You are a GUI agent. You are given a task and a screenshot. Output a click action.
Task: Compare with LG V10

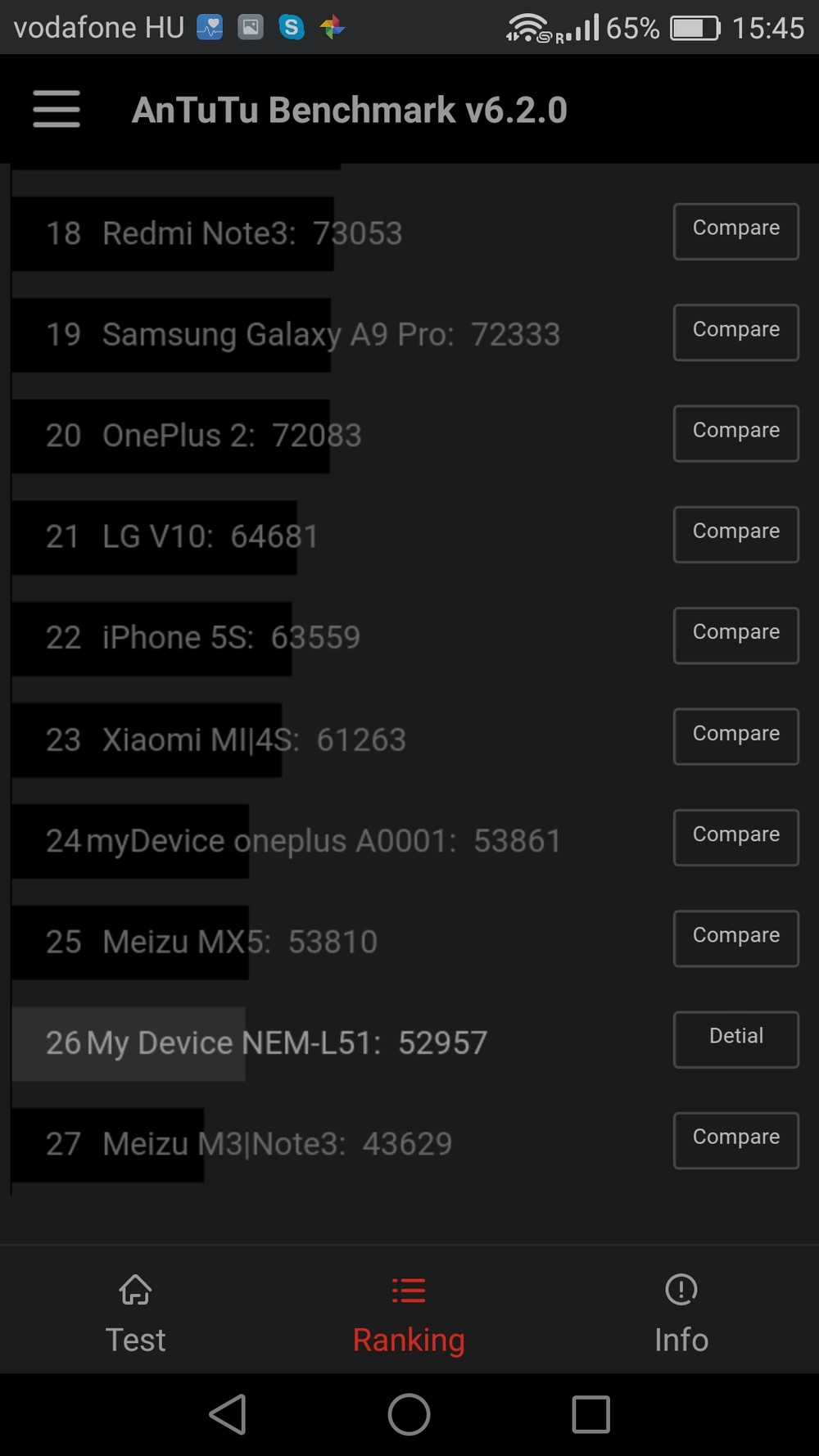(735, 534)
